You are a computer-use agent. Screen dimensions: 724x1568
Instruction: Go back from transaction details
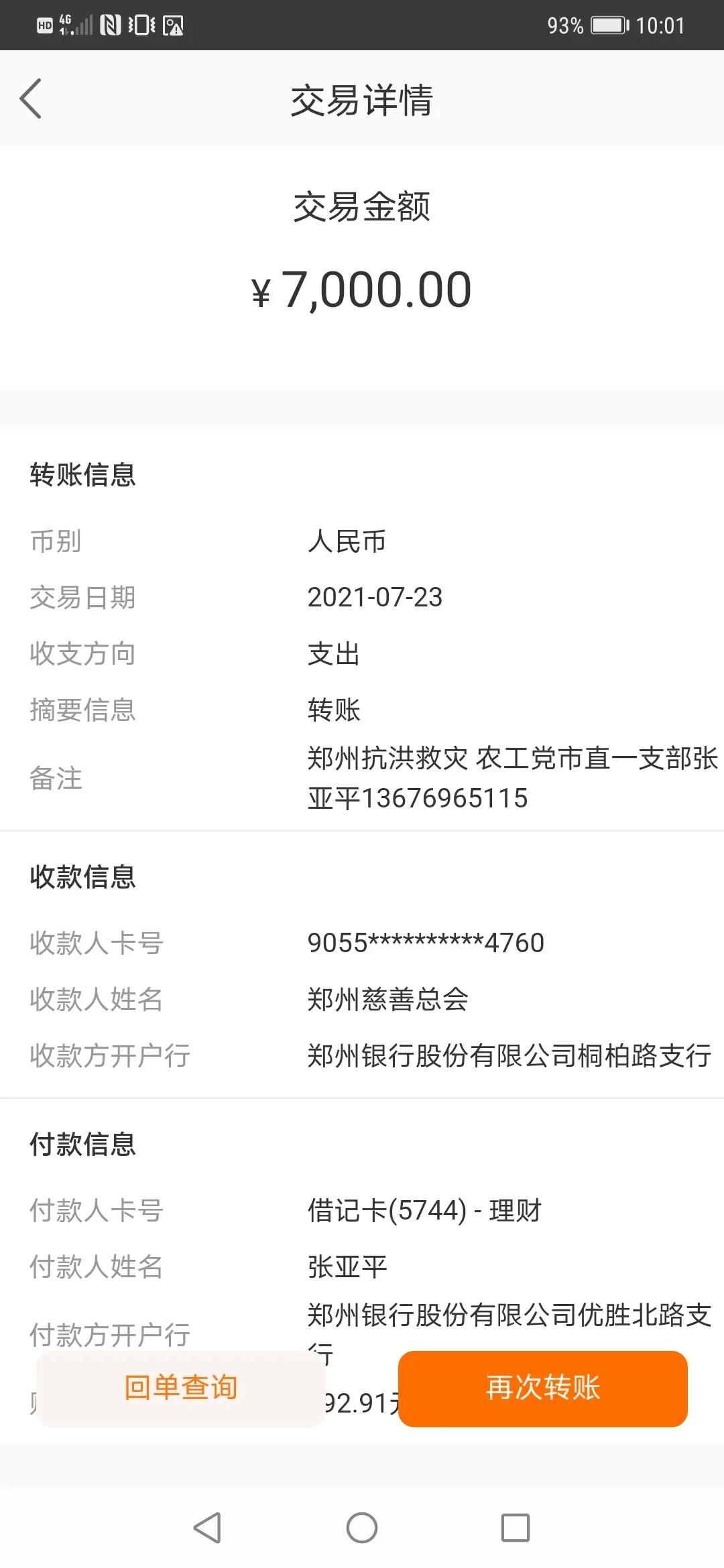pyautogui.click(x=31, y=99)
